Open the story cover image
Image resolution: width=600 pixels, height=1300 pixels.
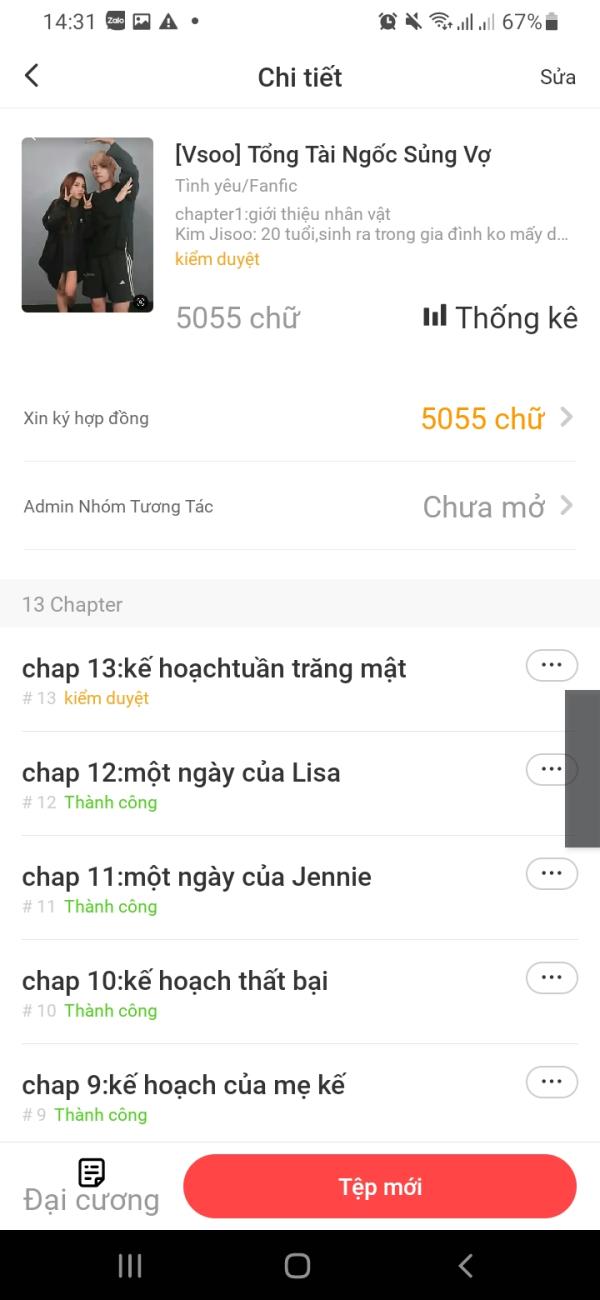tap(88, 225)
